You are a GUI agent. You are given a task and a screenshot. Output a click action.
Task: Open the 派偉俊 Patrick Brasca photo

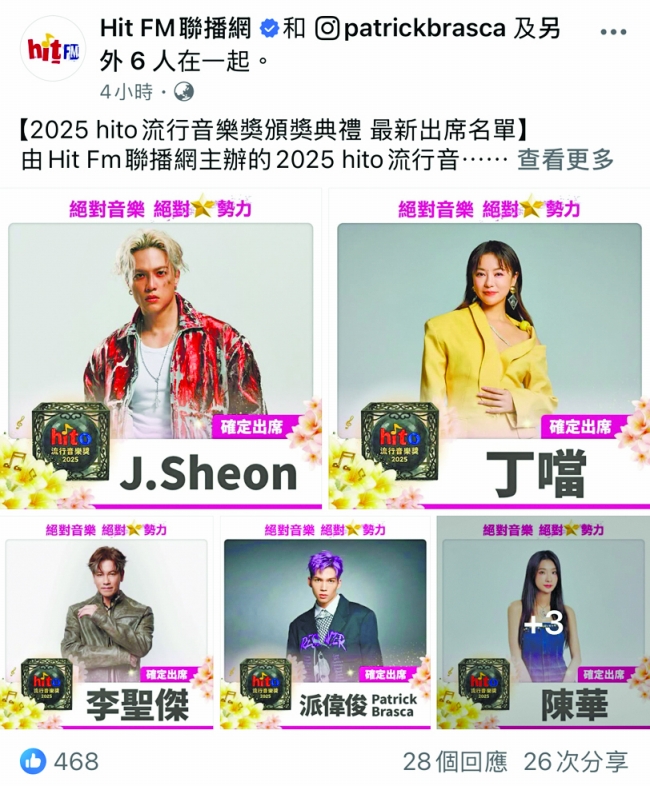(325, 622)
